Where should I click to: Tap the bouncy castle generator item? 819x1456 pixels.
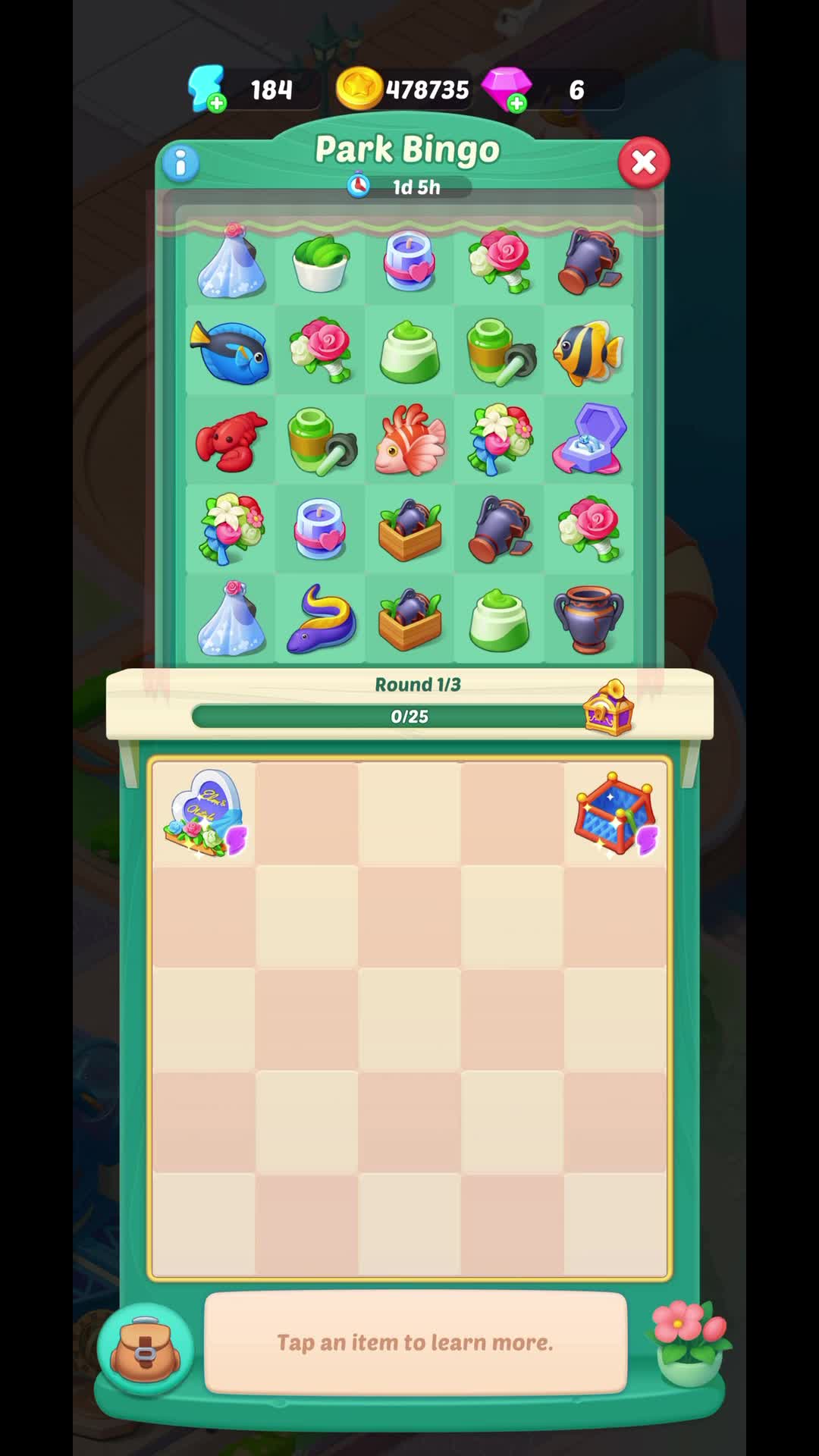pos(615,815)
